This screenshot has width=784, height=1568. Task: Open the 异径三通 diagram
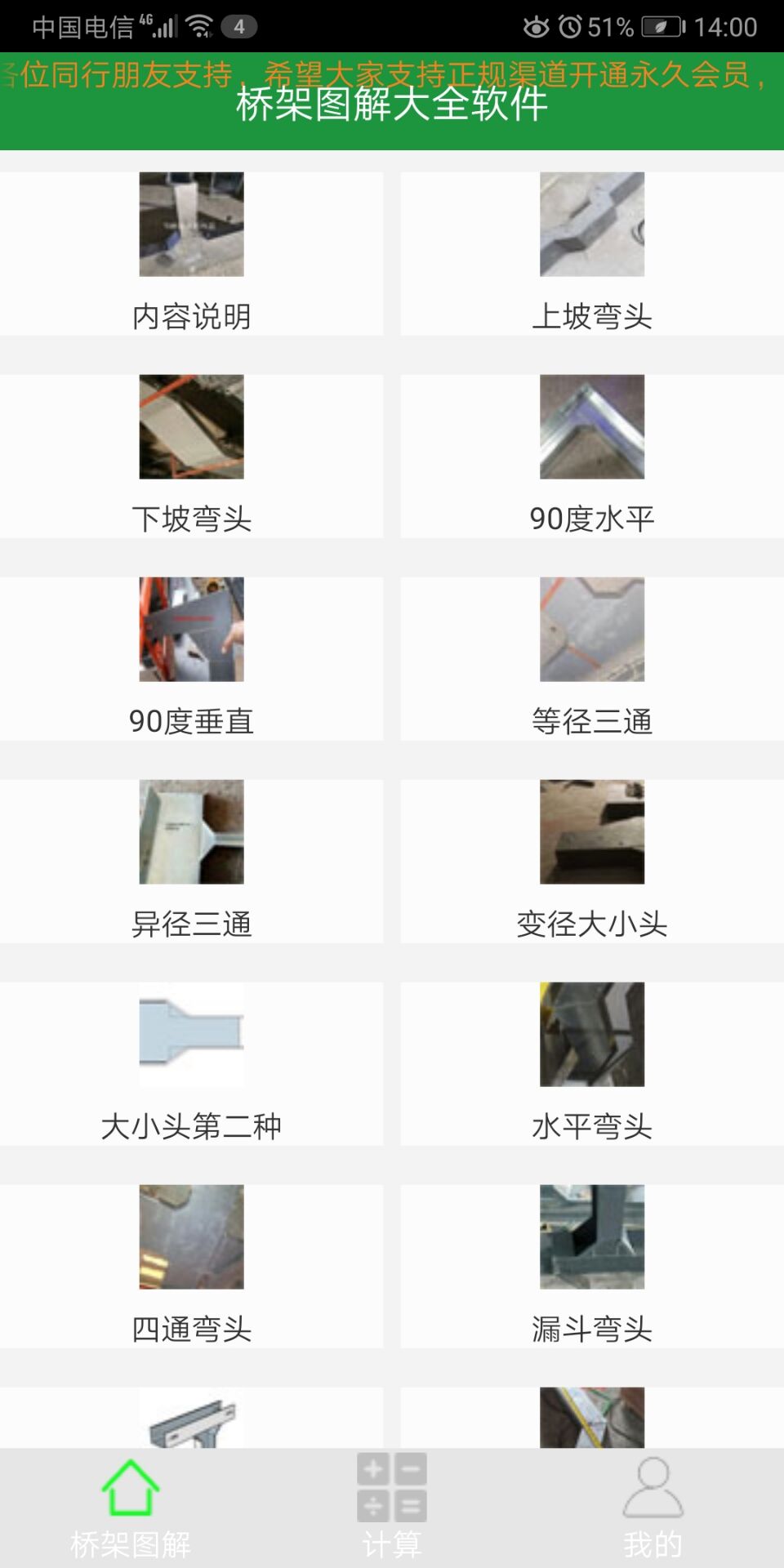point(191,861)
